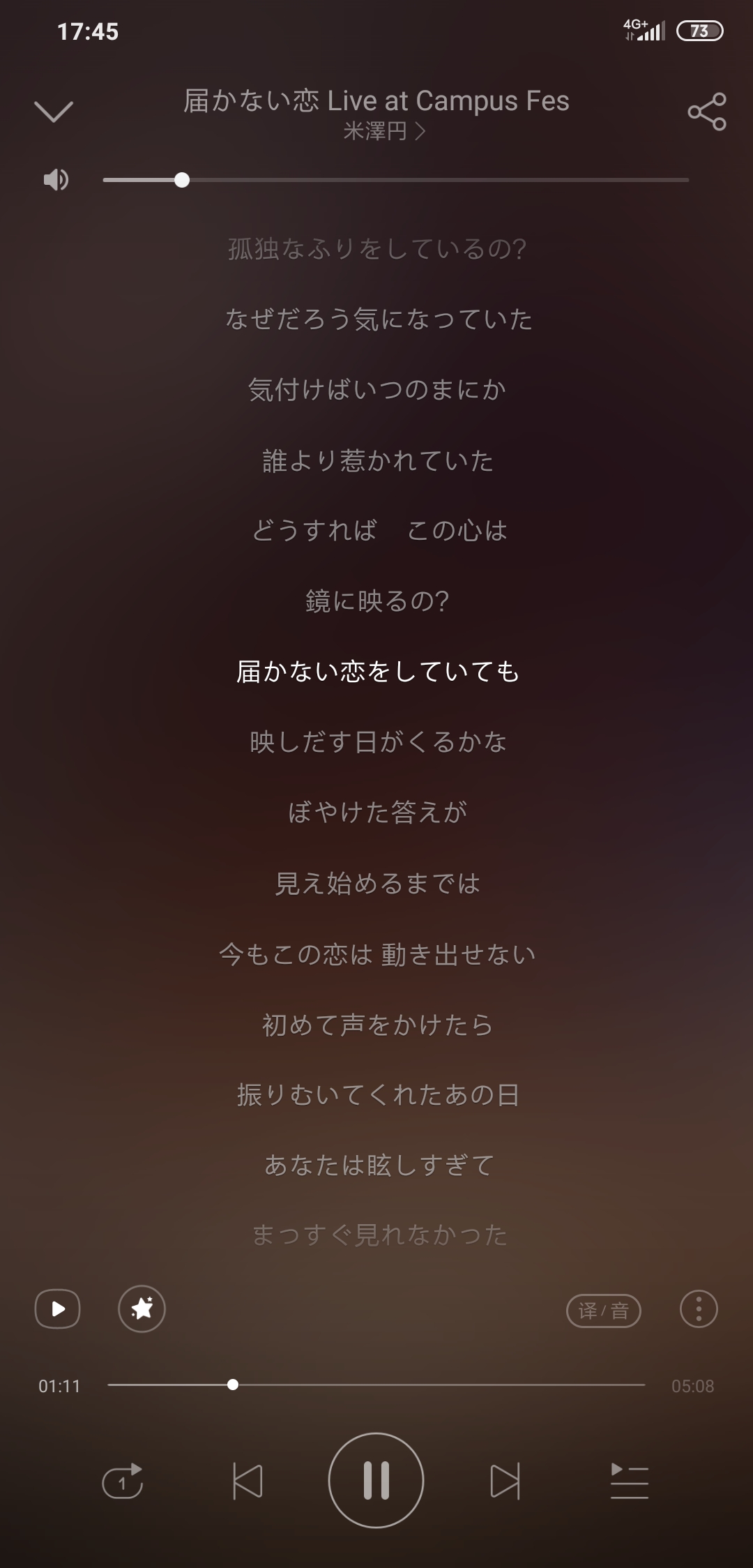Image resolution: width=753 pixels, height=1568 pixels.
Task: Open lyric poster star icon
Action: [x=142, y=1309]
